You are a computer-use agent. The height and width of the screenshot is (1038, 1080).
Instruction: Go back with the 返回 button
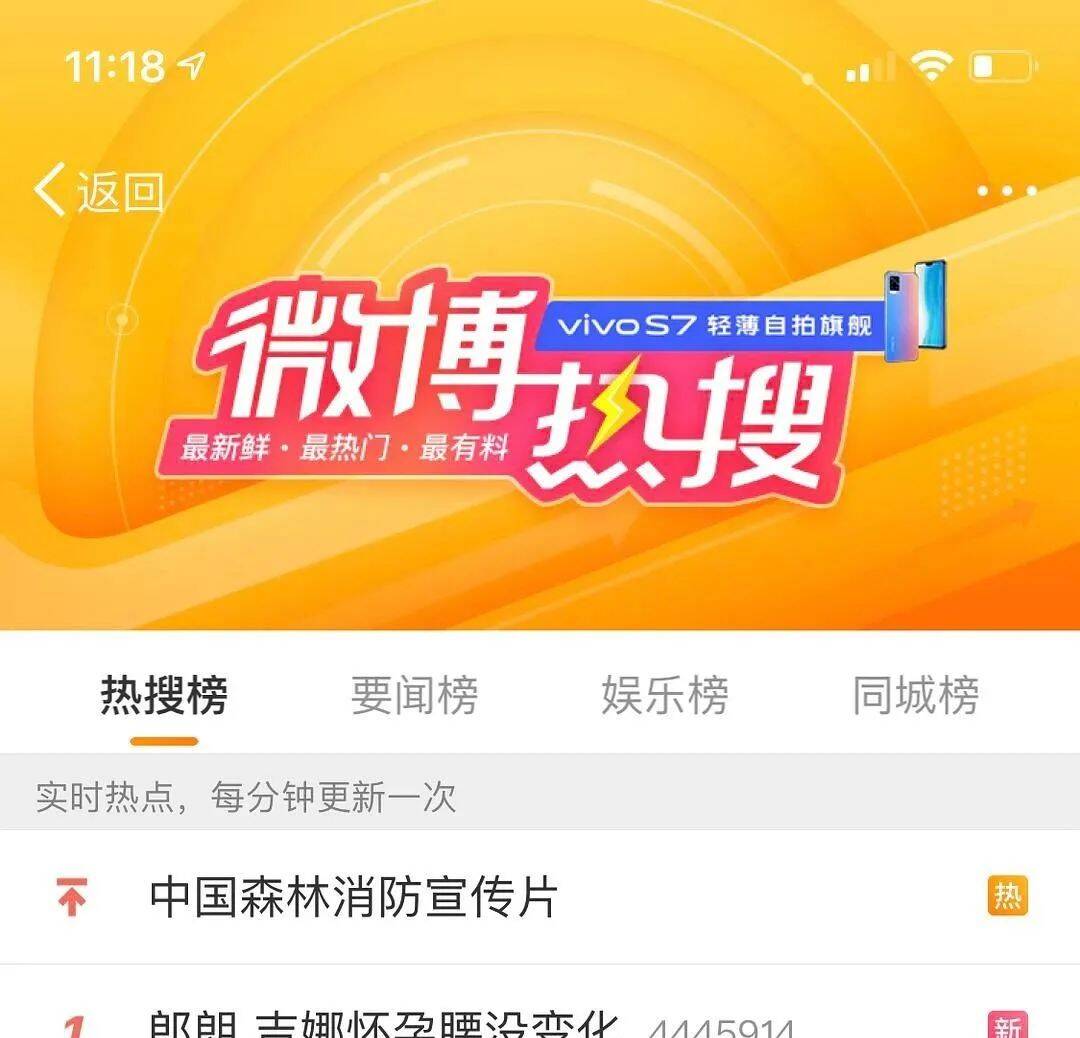click(x=100, y=191)
